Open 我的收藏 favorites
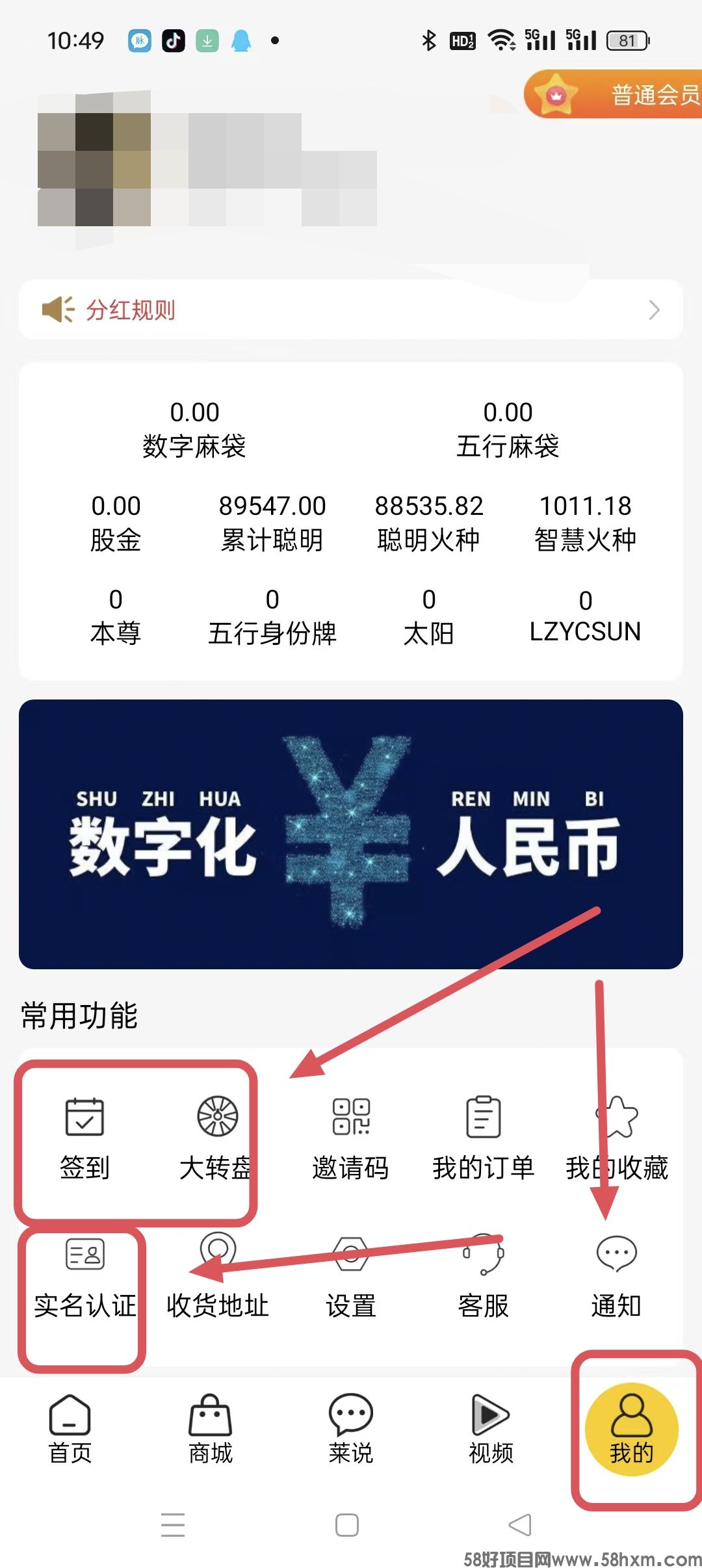The image size is (702, 1568). tap(616, 1138)
